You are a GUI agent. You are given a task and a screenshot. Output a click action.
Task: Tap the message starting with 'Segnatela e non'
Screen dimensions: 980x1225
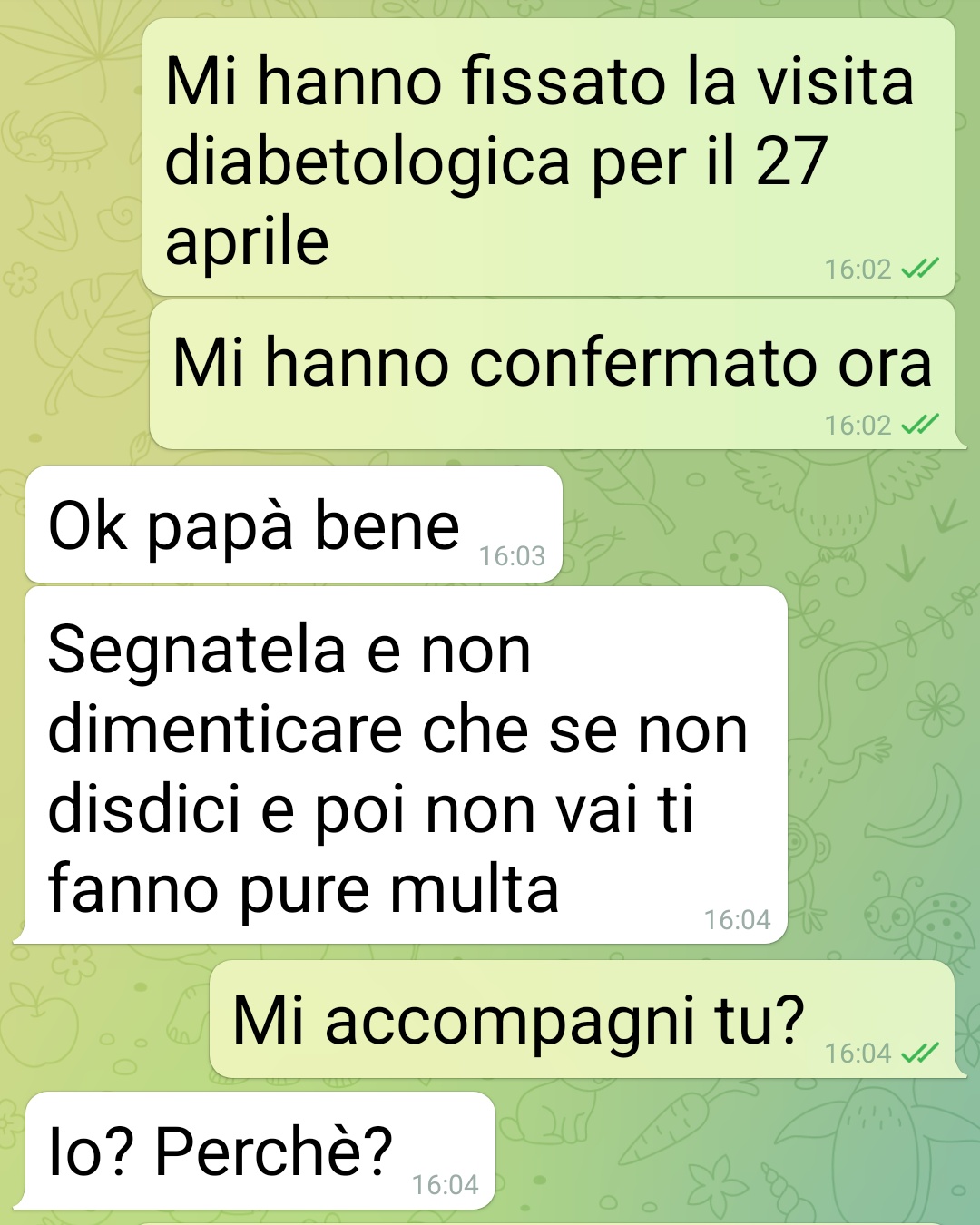399,767
